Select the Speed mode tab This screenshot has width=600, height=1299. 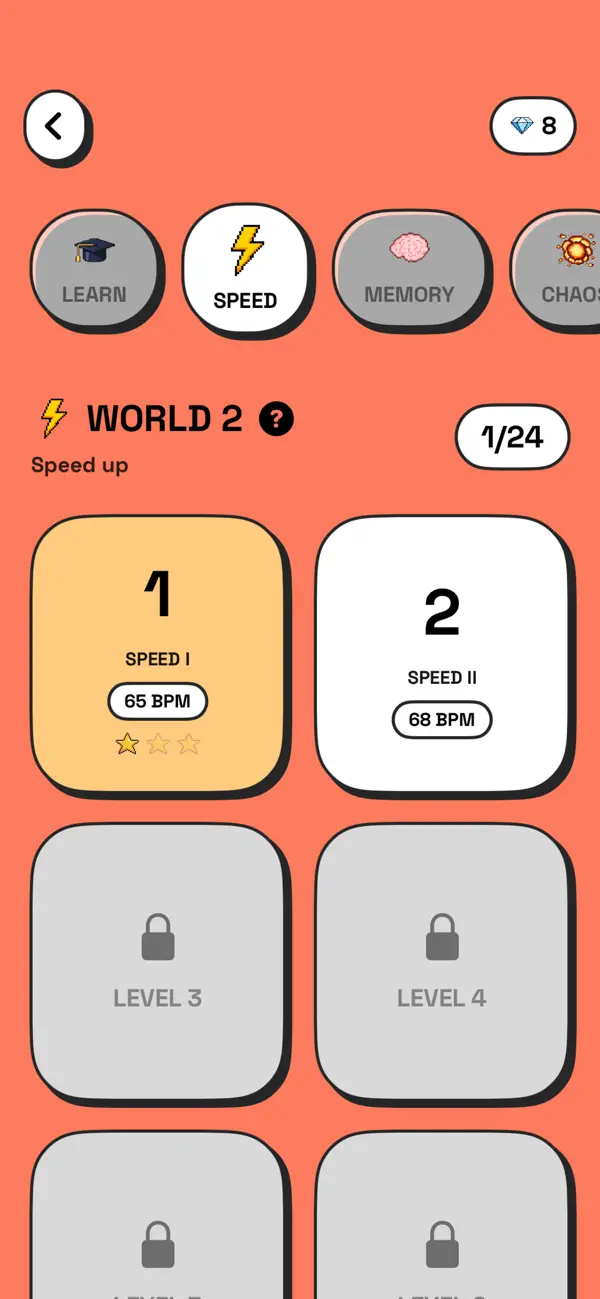[x=245, y=267]
